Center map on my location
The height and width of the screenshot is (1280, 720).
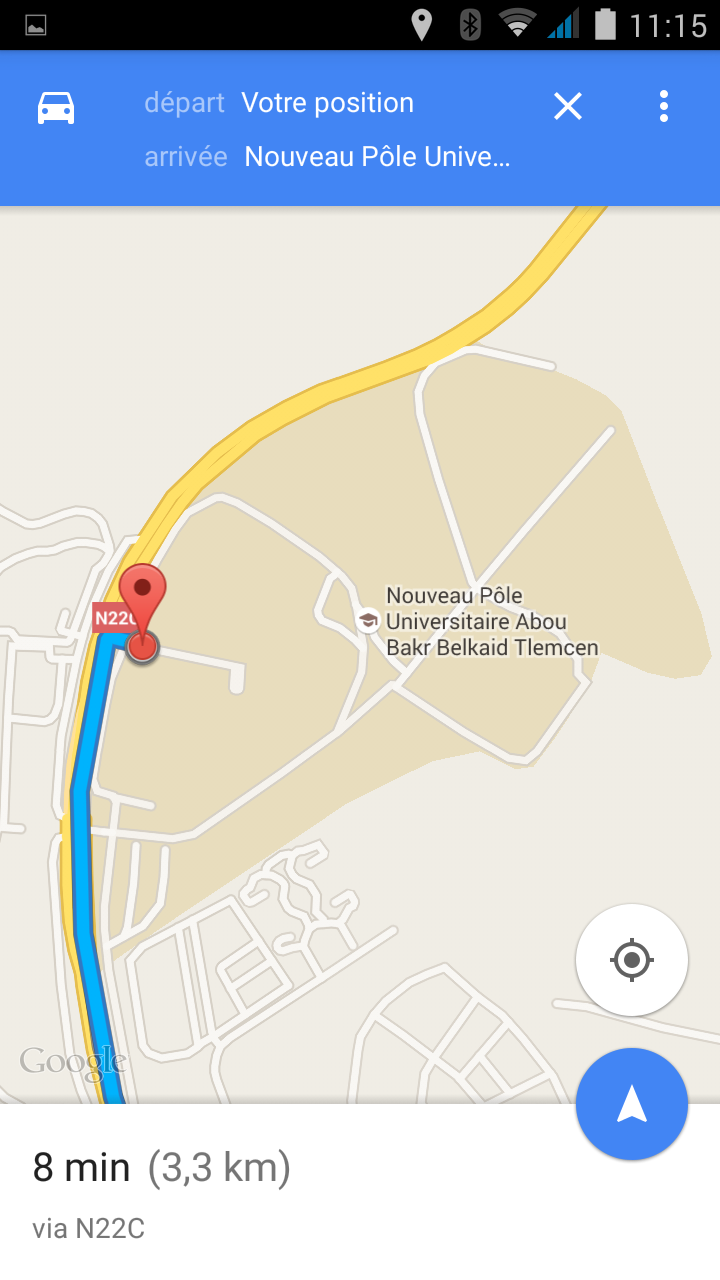pyautogui.click(x=632, y=960)
